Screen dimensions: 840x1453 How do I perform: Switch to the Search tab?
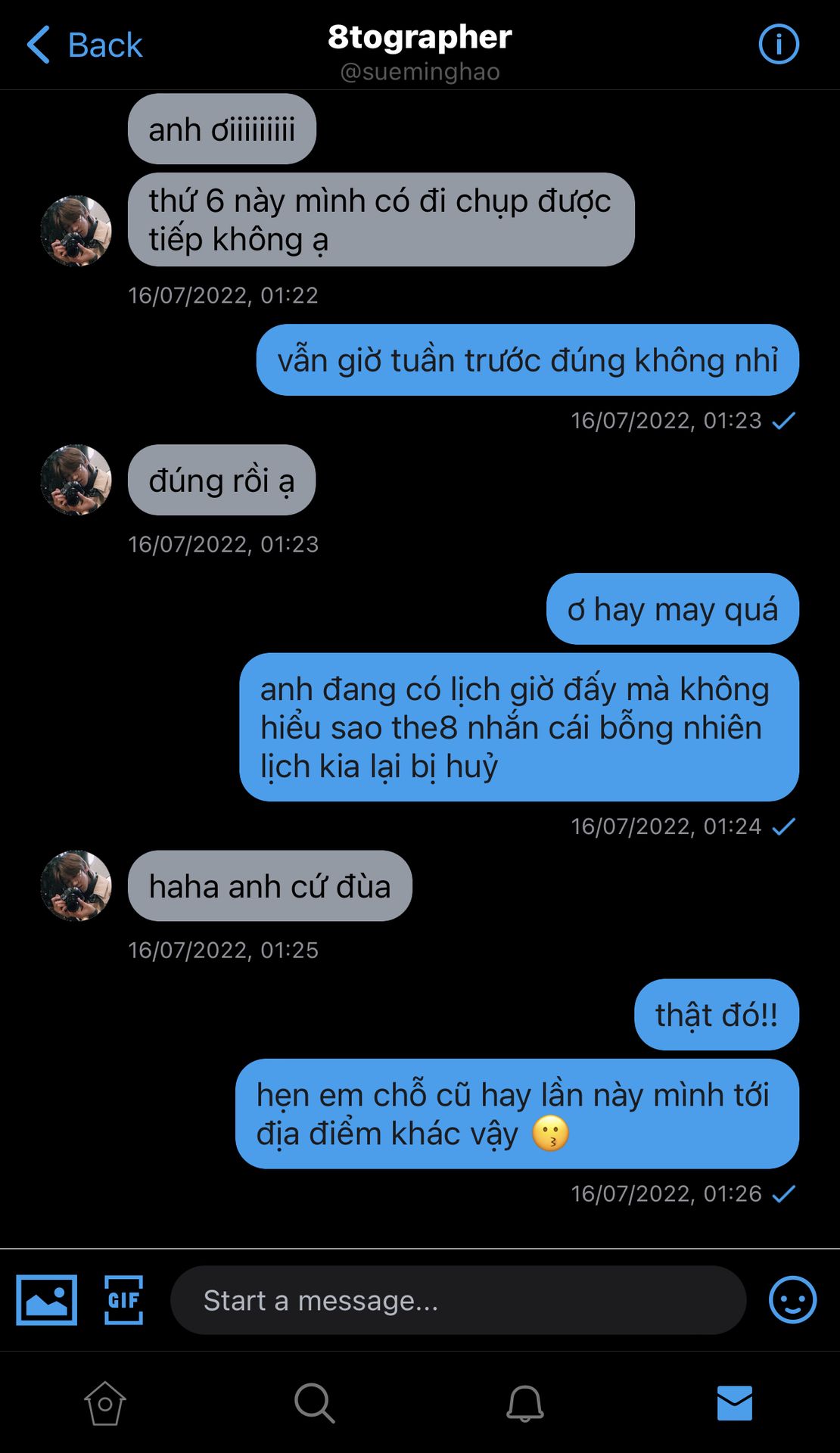pyautogui.click(x=314, y=1404)
